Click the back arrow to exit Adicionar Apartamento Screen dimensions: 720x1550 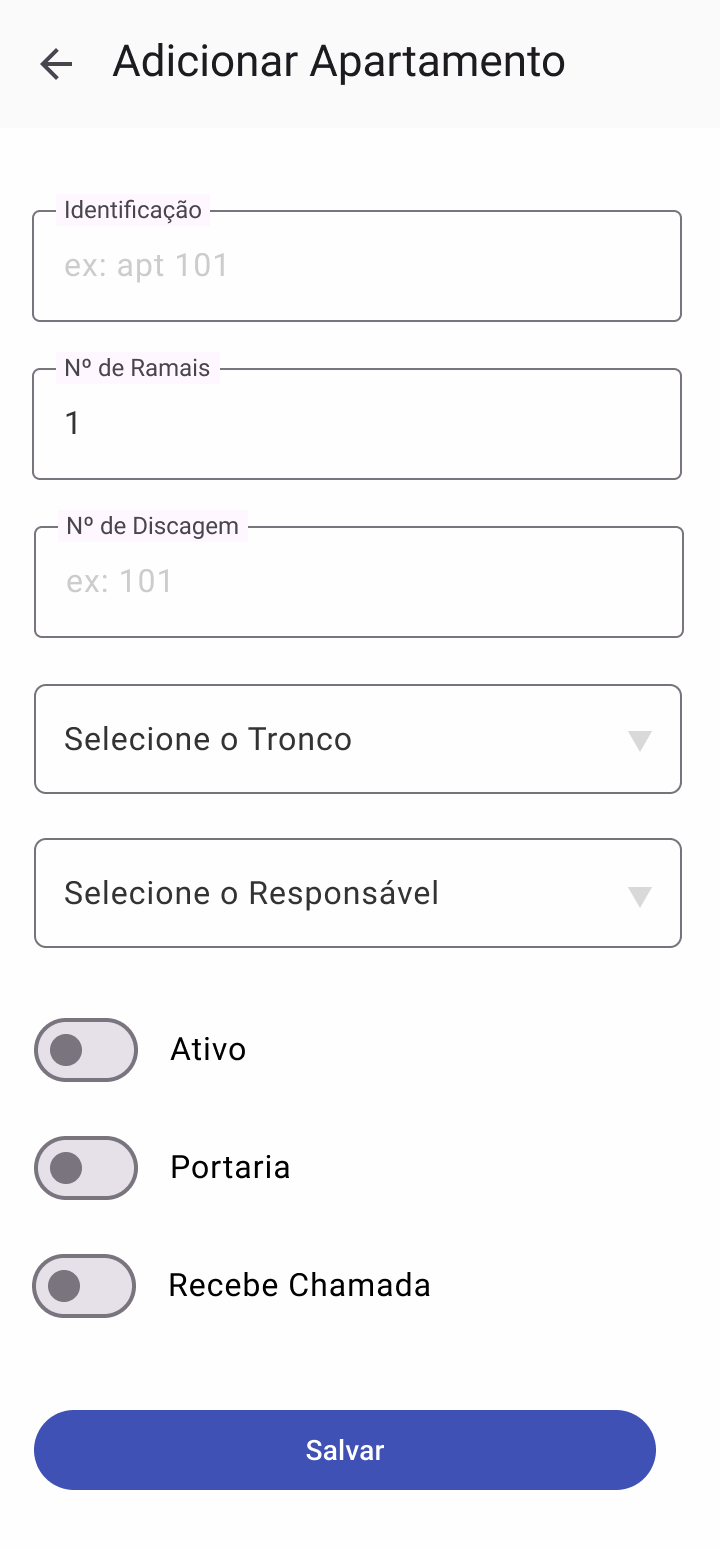tap(56, 63)
